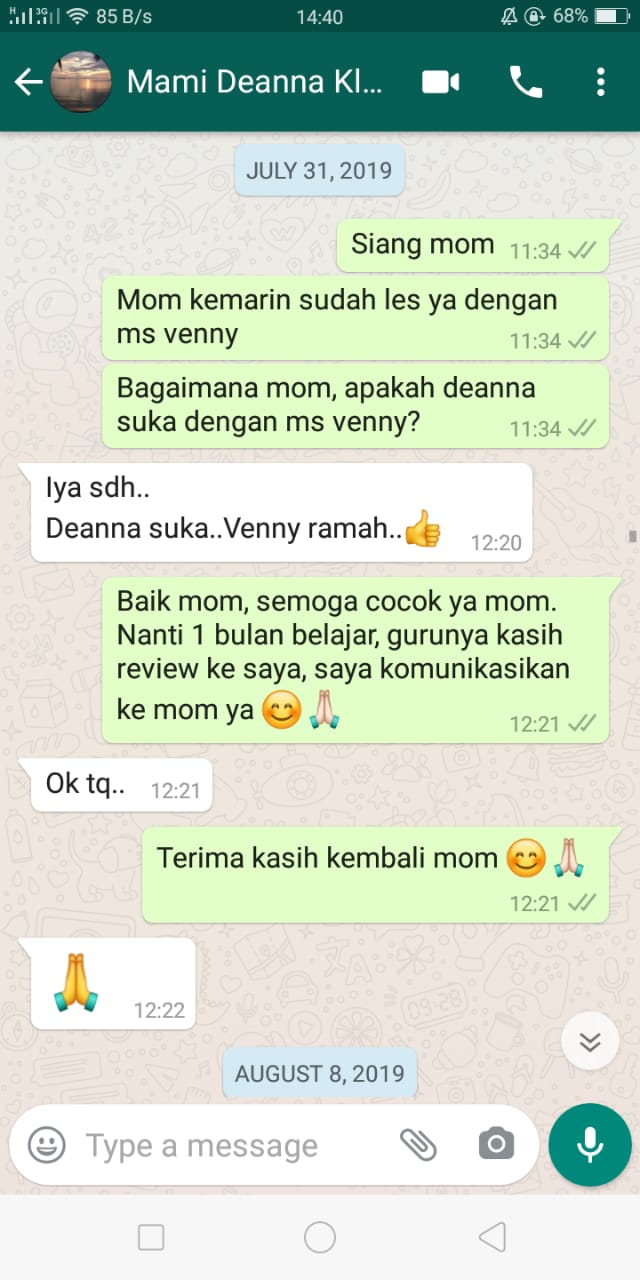Open the emoji picker
Viewport: 640px width, 1280px height.
pyautogui.click(x=46, y=1145)
